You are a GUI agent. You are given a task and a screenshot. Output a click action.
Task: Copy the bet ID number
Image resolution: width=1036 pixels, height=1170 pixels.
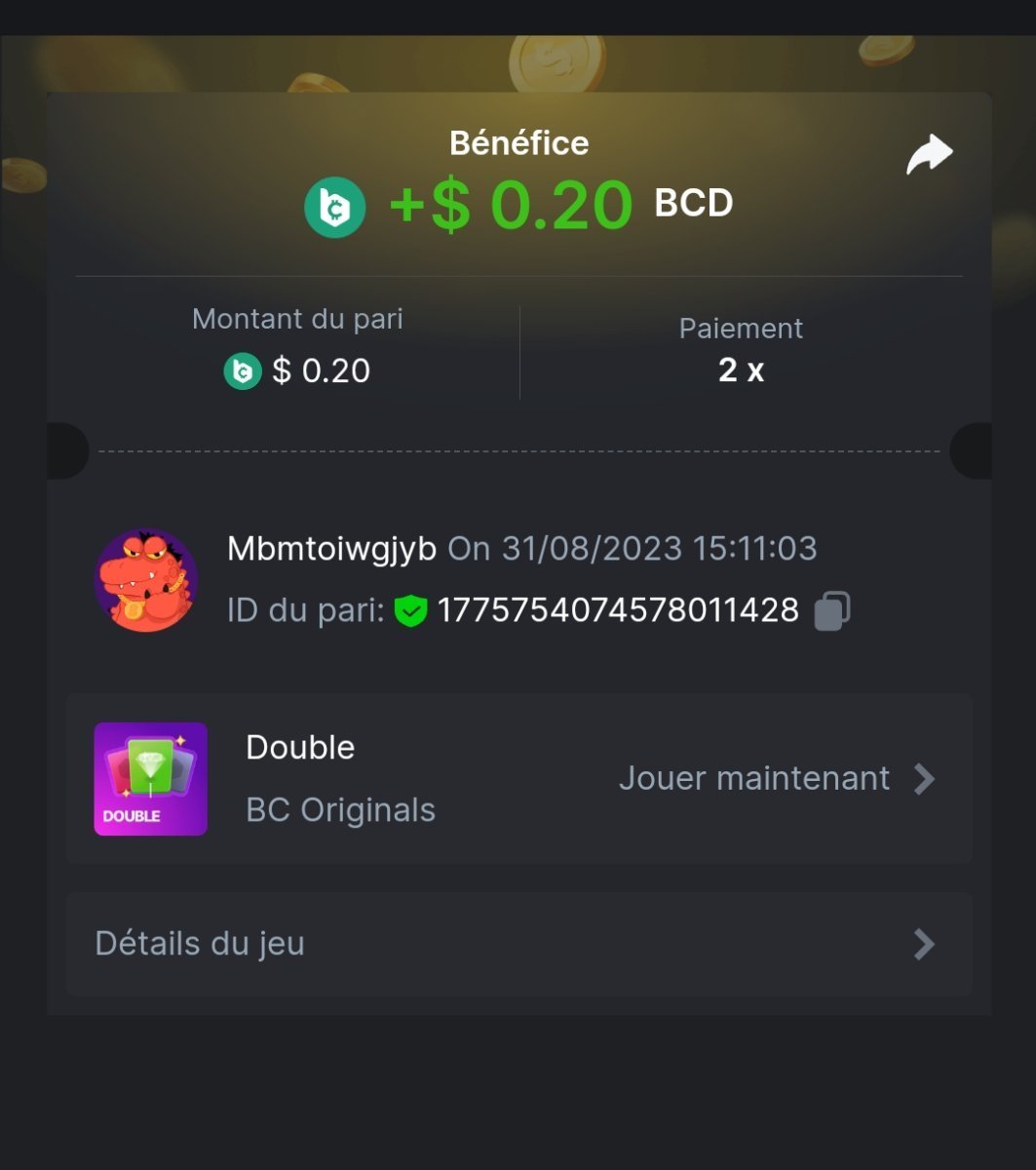(832, 611)
